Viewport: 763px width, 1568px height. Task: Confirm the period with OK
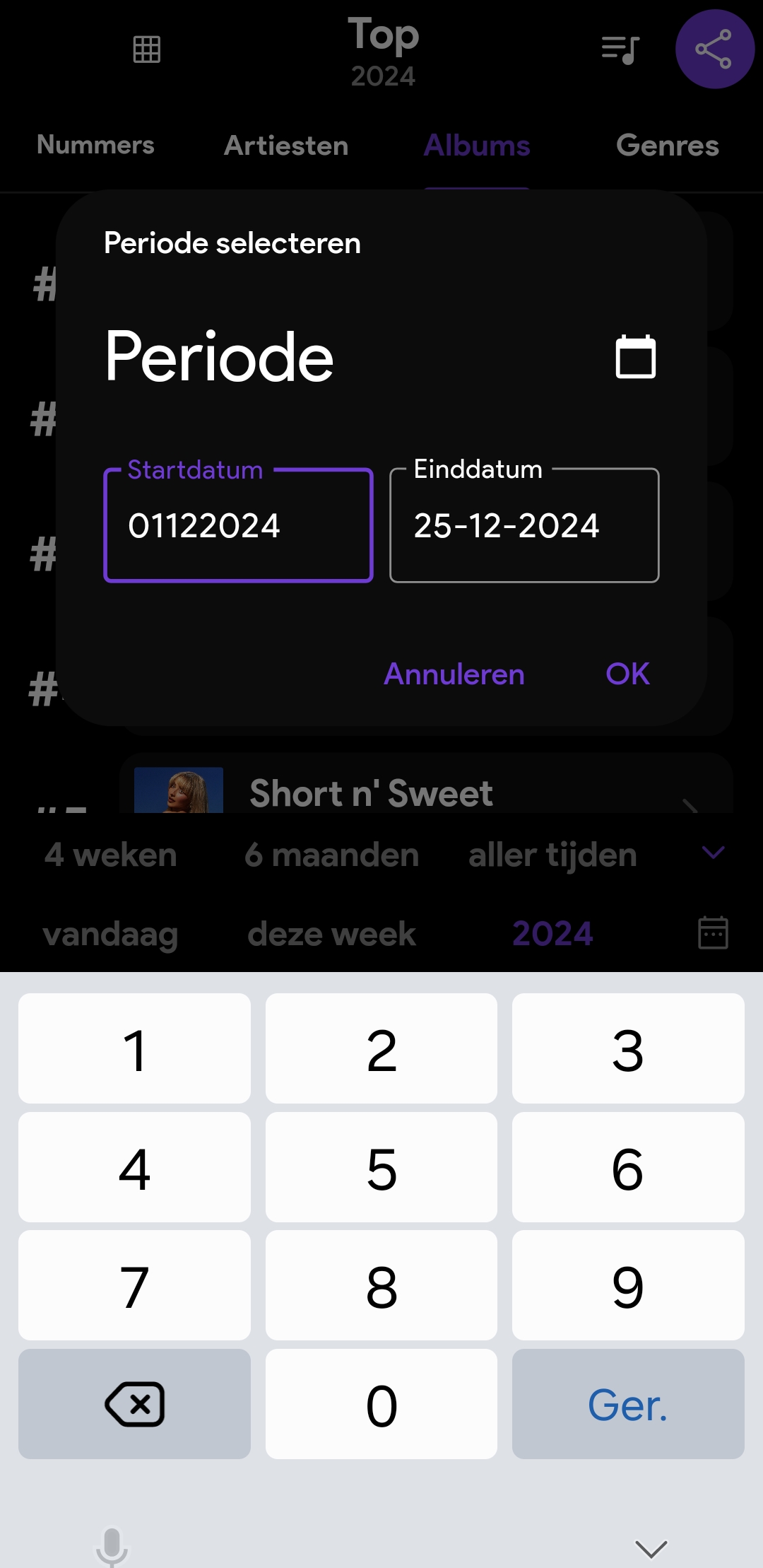(x=627, y=674)
